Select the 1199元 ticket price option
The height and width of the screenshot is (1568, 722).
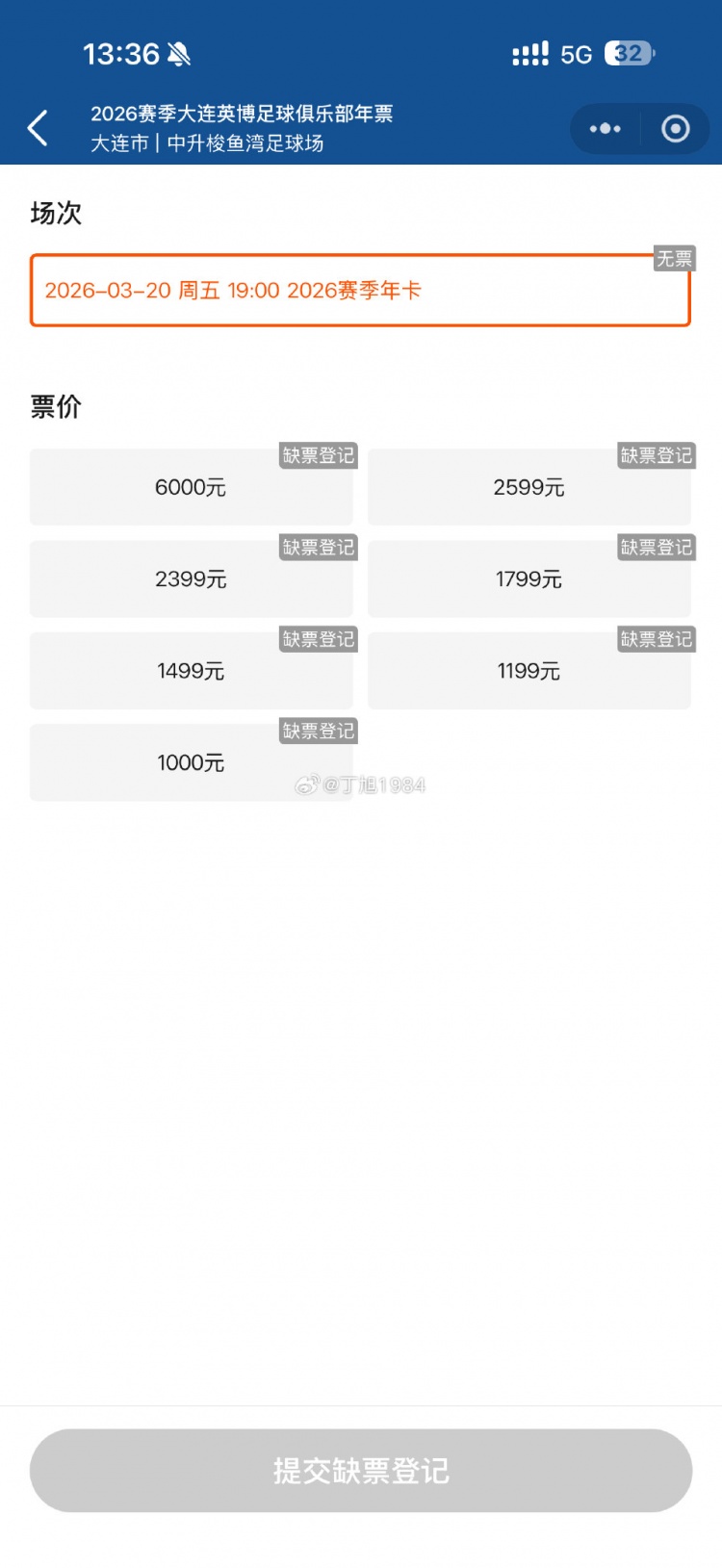[x=529, y=671]
